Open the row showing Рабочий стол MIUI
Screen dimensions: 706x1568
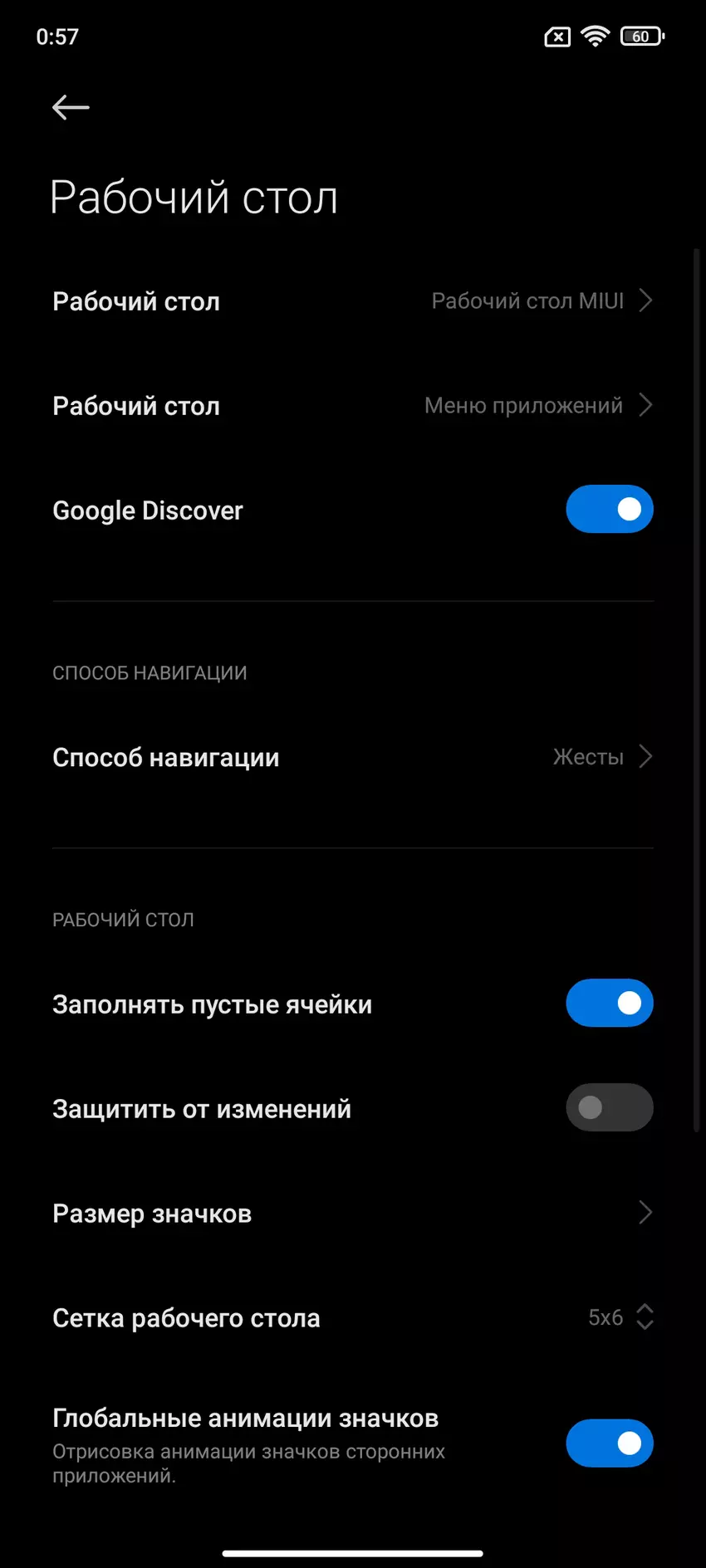tap(352, 301)
